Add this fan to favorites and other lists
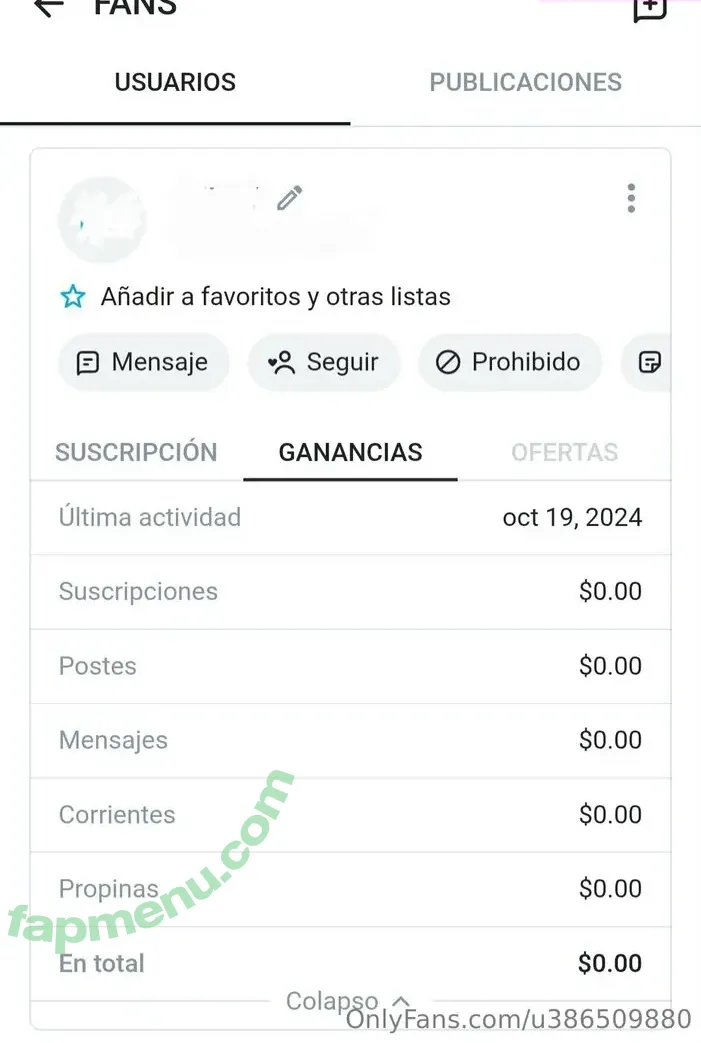Viewport: 701px width, 1043px height. click(x=255, y=297)
